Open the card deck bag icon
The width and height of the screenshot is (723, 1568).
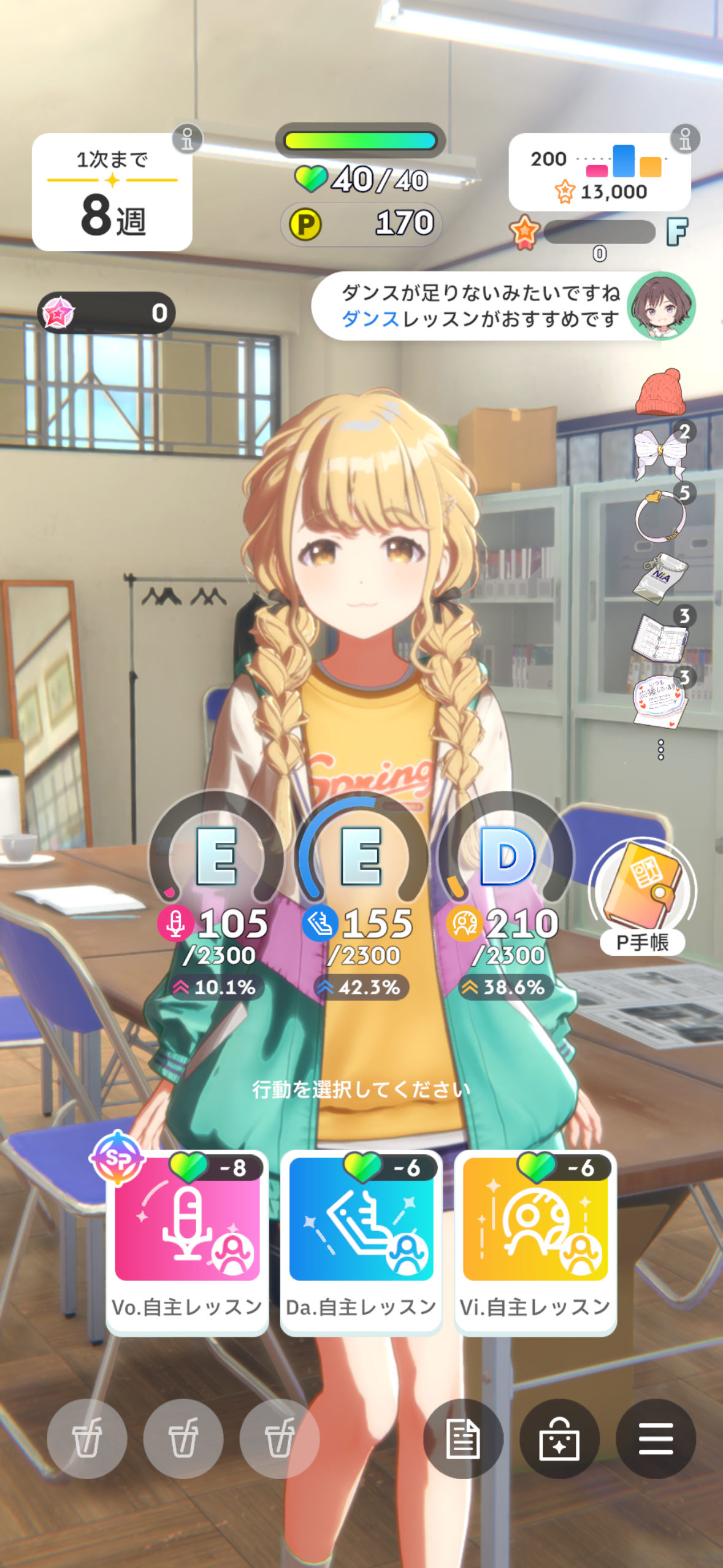point(559,1439)
